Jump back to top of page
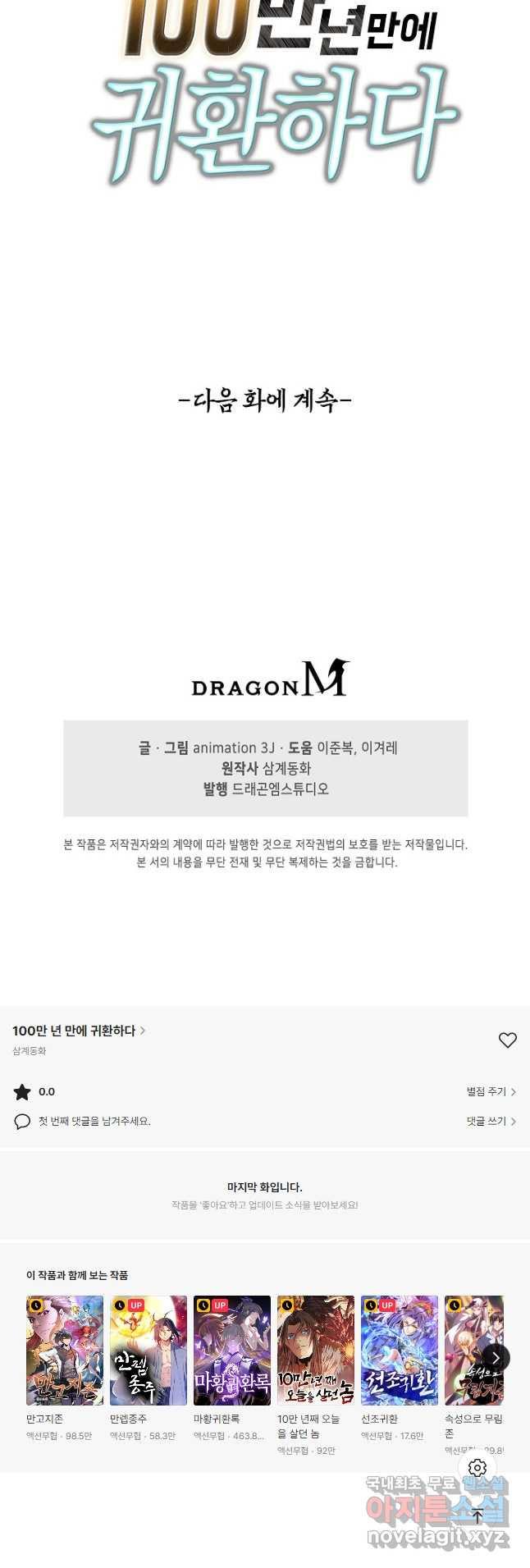The height and width of the screenshot is (1568, 530). click(x=477, y=1515)
